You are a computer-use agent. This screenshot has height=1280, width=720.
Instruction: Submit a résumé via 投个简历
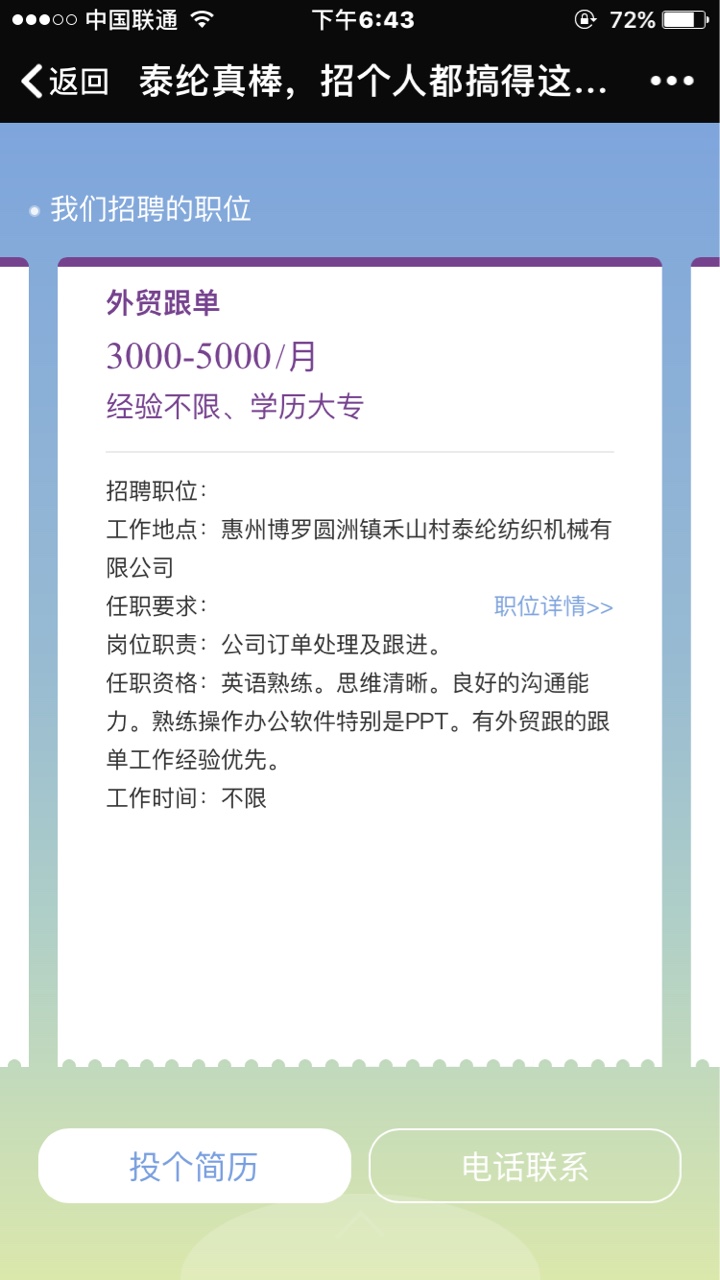click(x=194, y=1166)
